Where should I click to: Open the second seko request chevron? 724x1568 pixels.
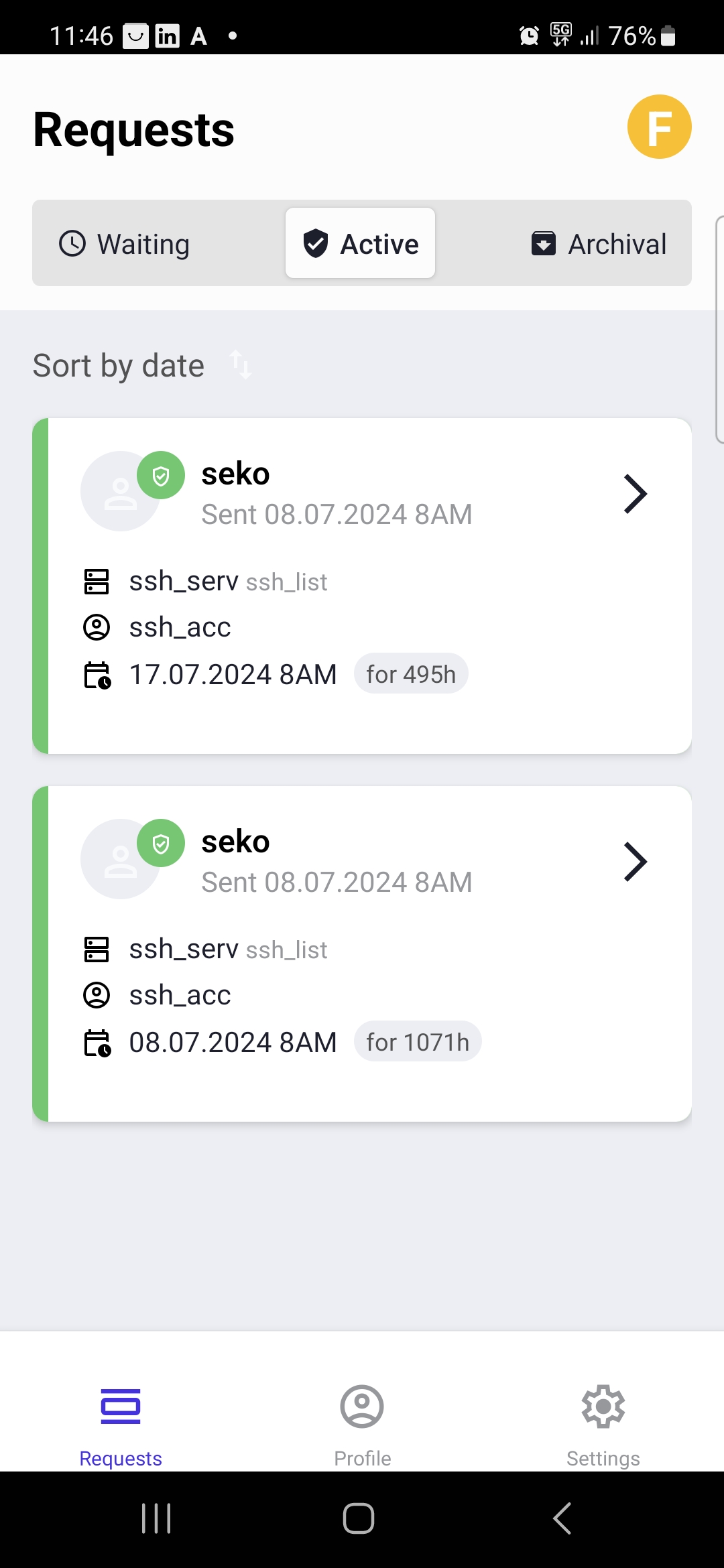click(636, 862)
